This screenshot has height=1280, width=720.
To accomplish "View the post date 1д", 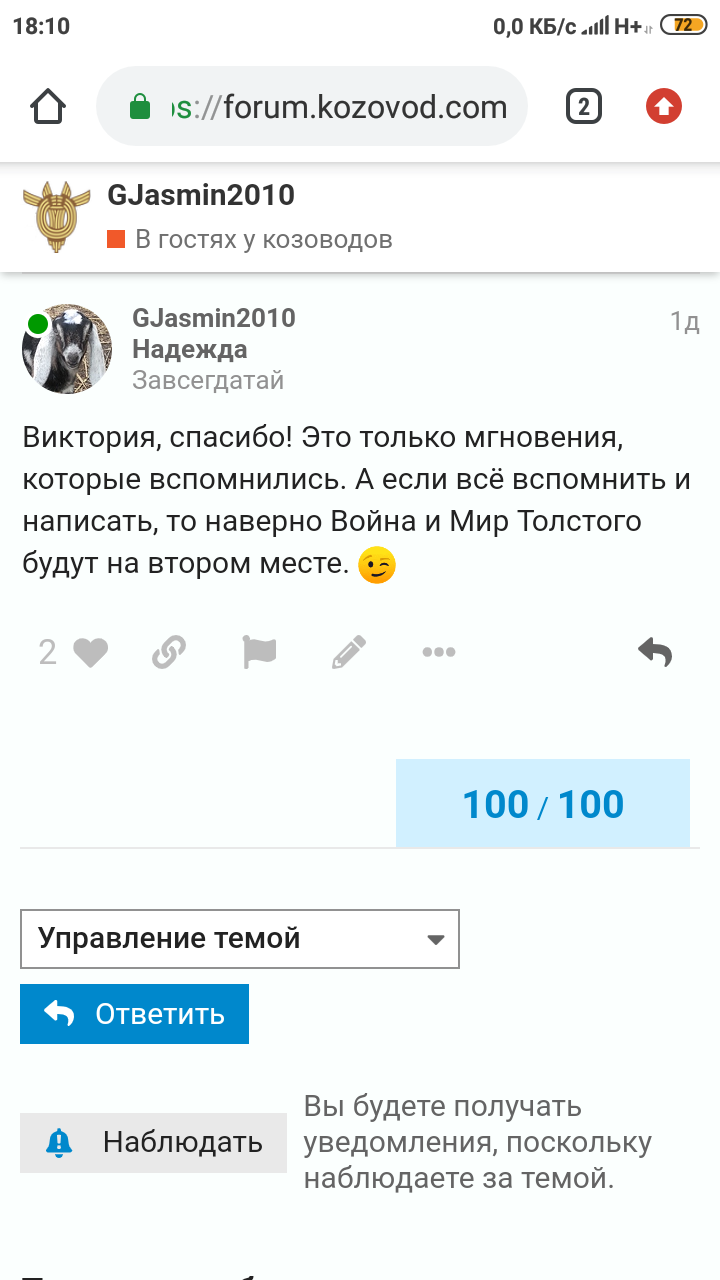I will (684, 321).
